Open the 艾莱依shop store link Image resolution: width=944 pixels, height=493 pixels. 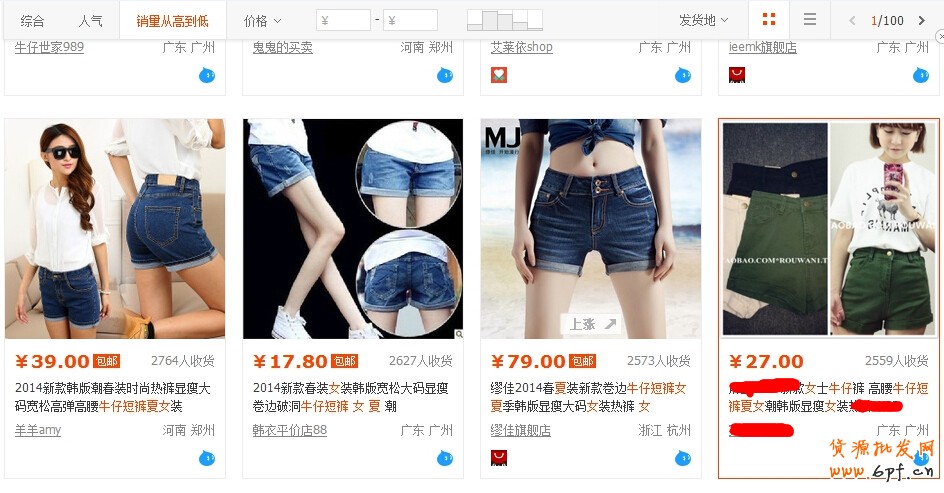(521, 47)
